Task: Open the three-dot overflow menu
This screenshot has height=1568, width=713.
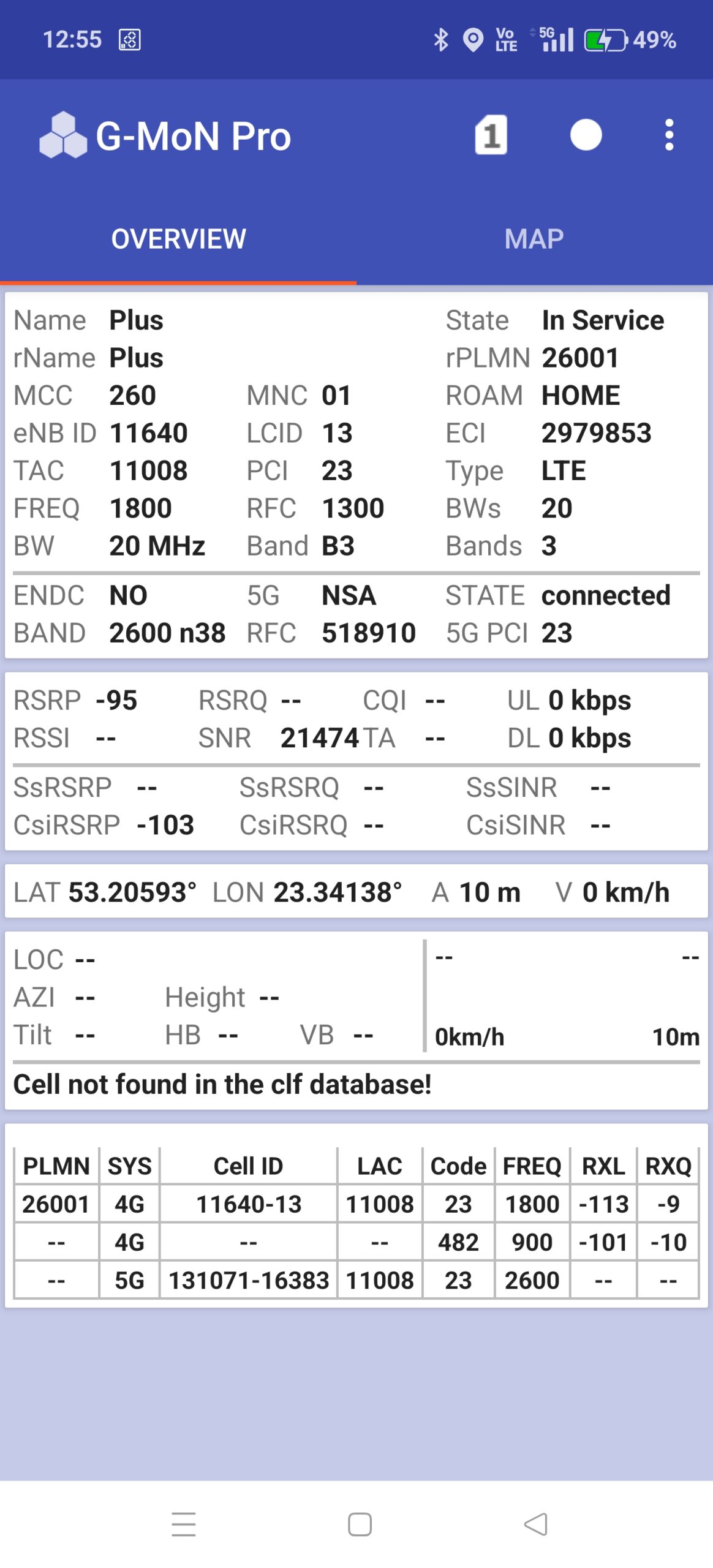Action: click(x=669, y=135)
